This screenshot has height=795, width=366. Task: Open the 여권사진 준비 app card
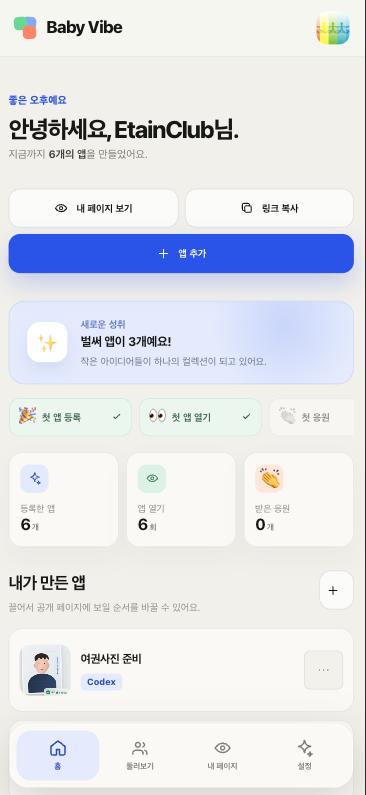click(181, 670)
